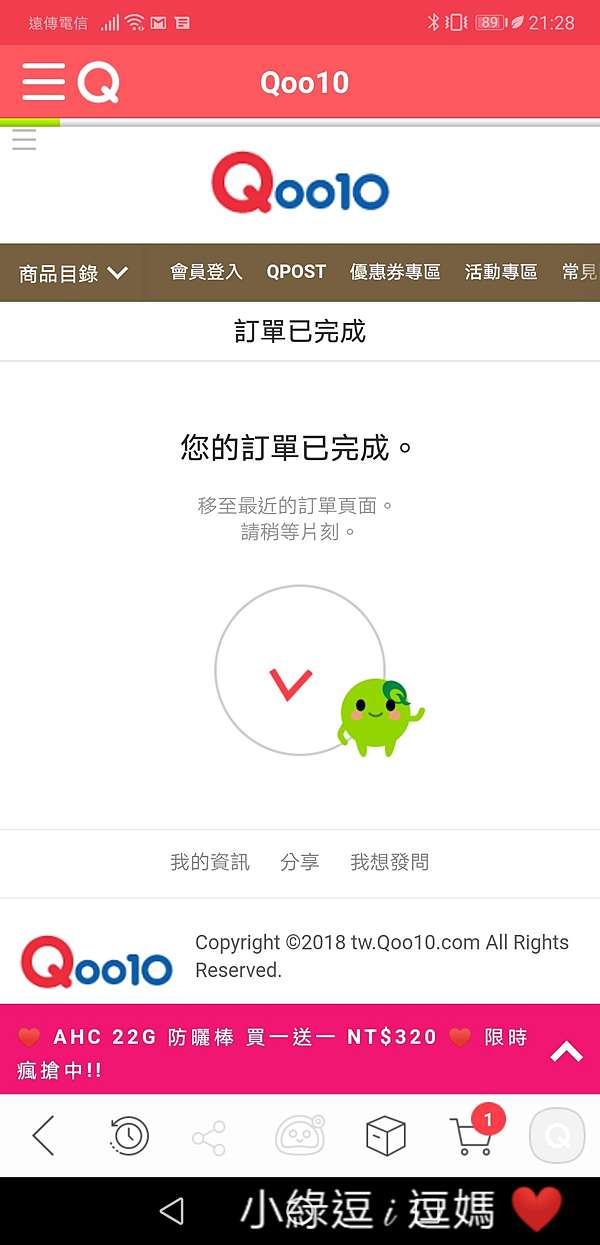This screenshot has height=1245, width=600.
Task: Switch to 活動專區 event zone
Action: 501,272
